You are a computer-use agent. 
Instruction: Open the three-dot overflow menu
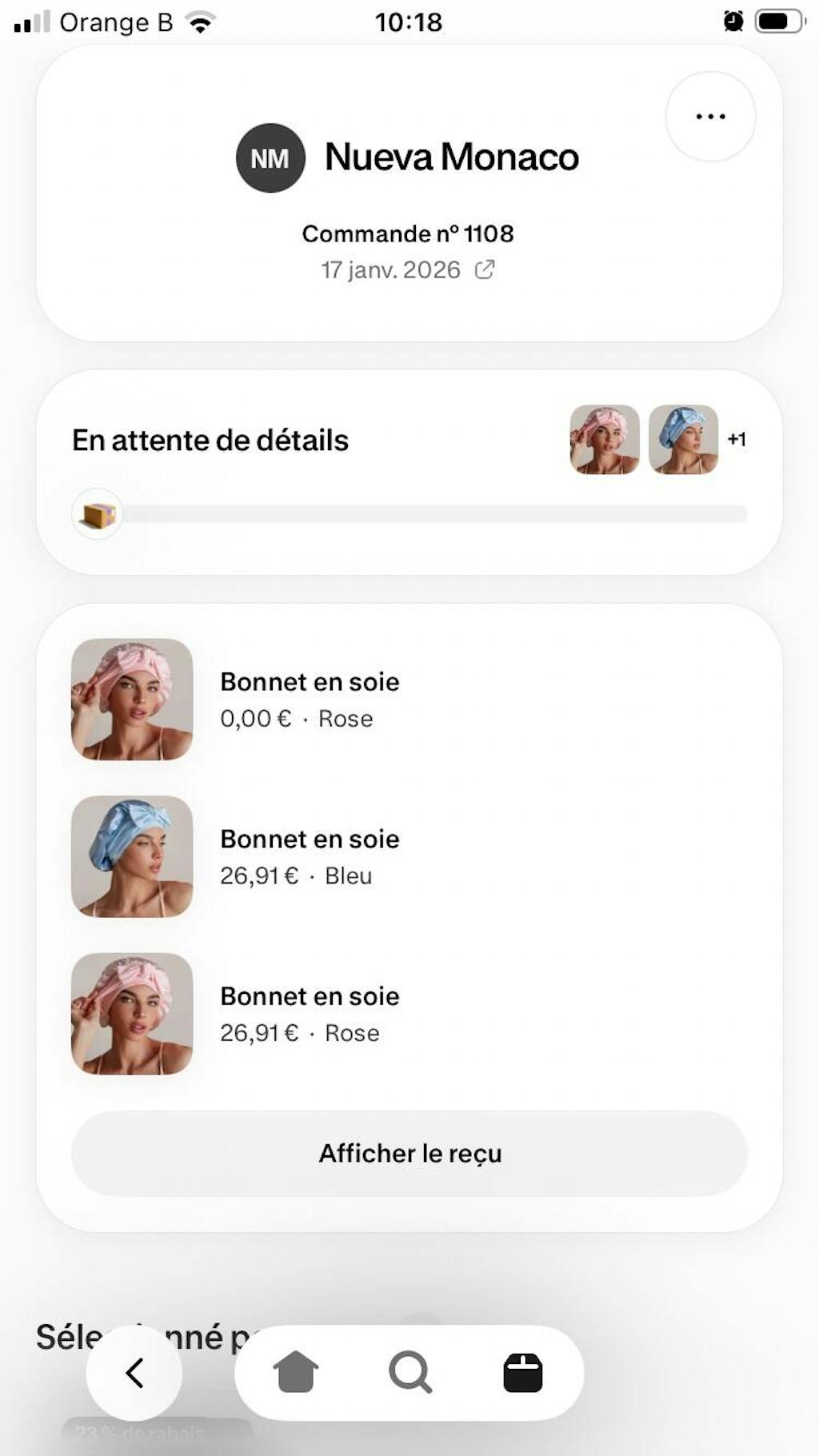click(710, 117)
